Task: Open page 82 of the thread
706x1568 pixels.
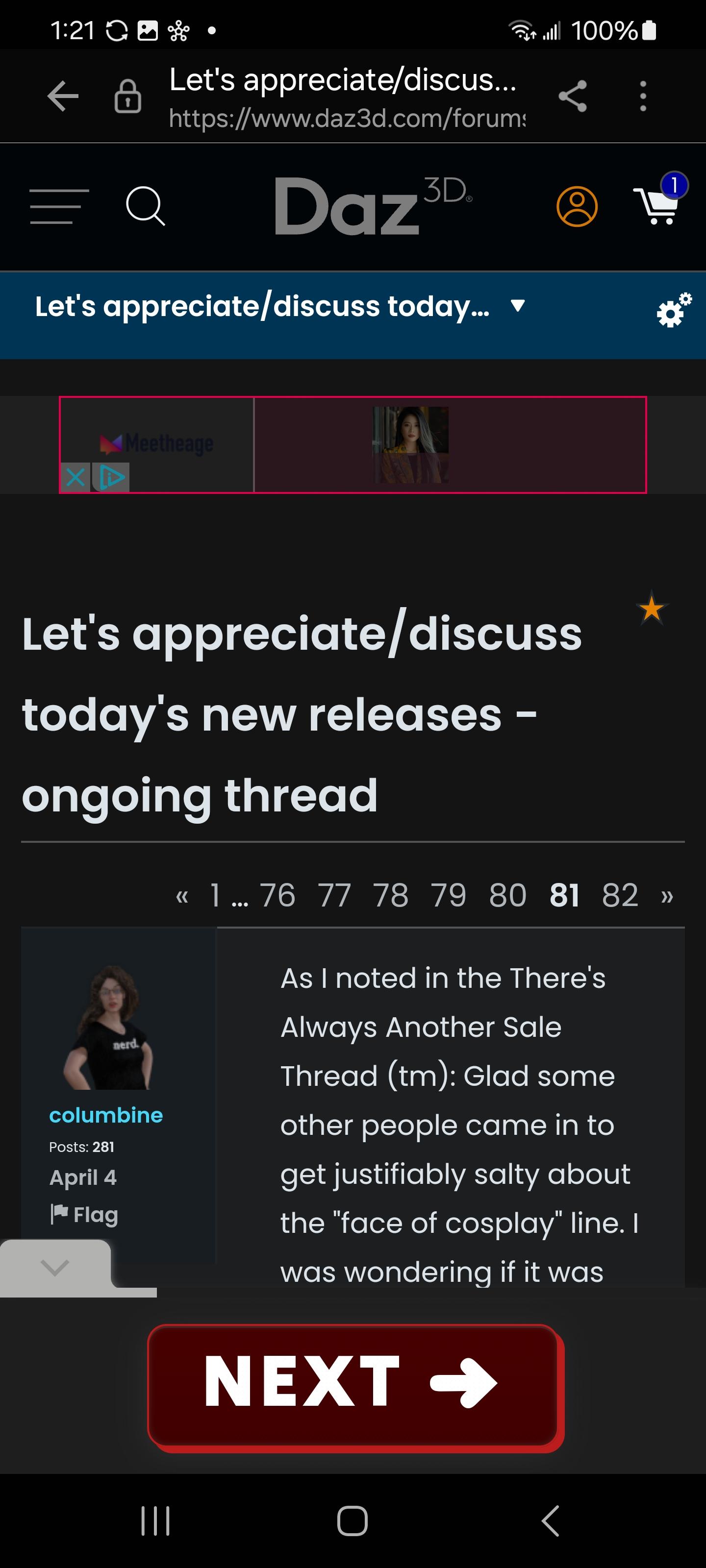Action: coord(620,895)
